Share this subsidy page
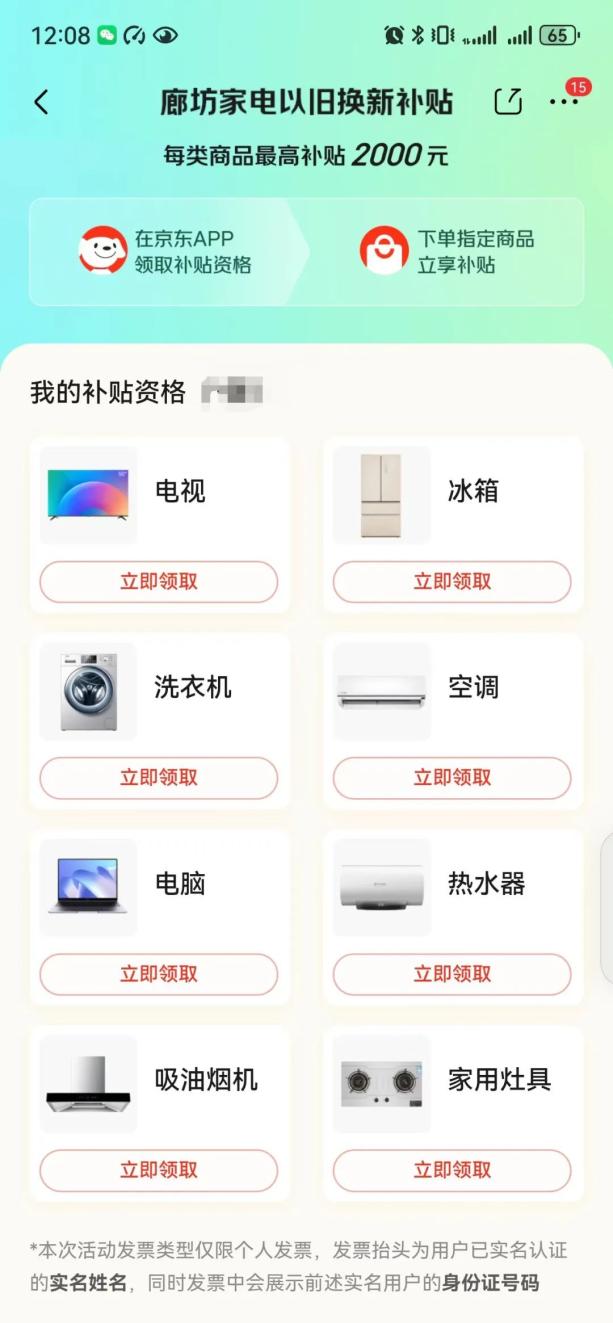Viewport: 613px width, 1323px height. 508,102
